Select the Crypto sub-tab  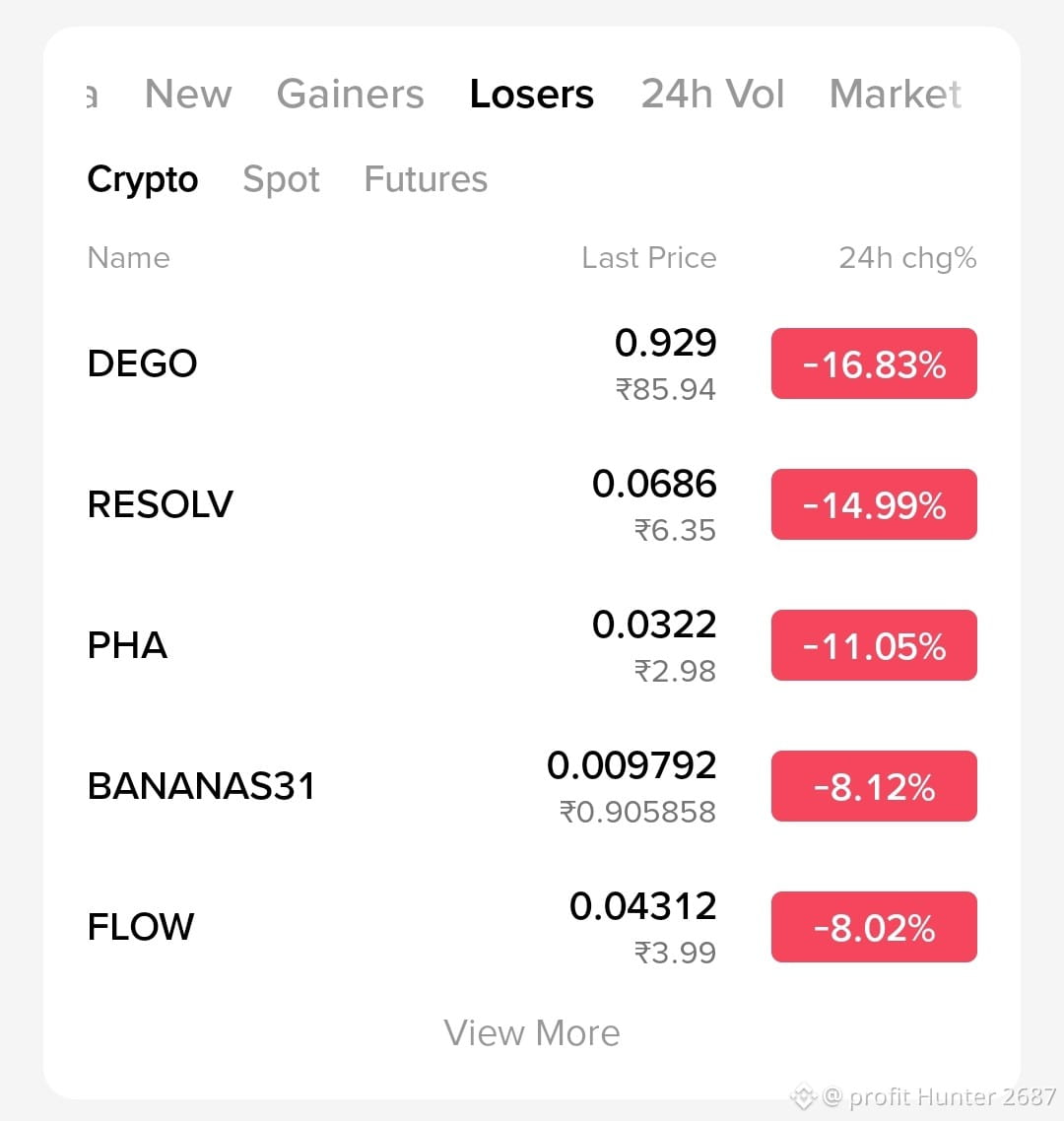coord(142,179)
